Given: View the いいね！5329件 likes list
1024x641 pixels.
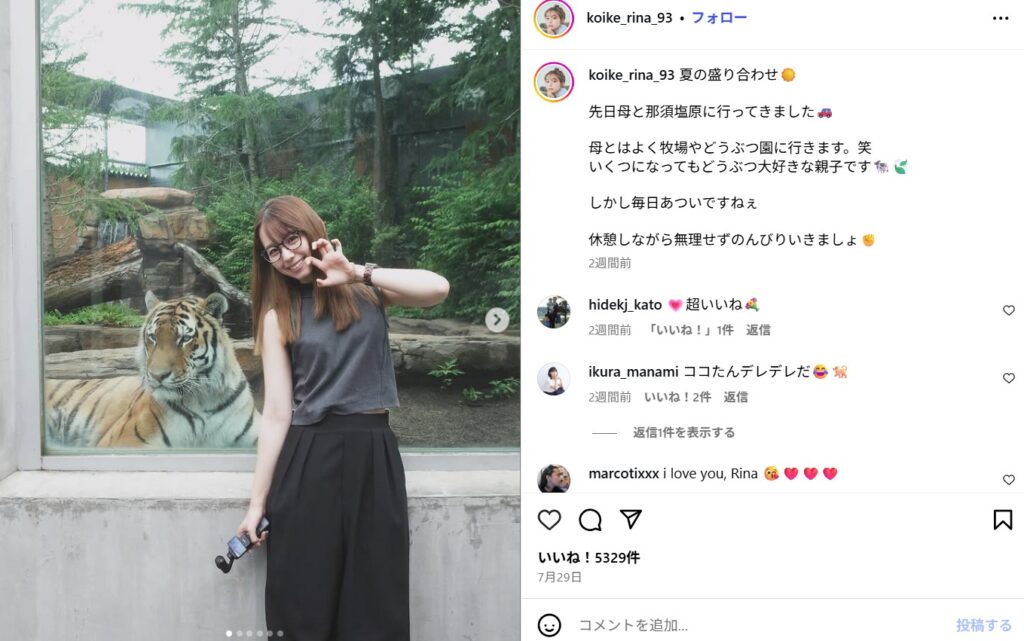Looking at the screenshot, I should pyautogui.click(x=574, y=557).
